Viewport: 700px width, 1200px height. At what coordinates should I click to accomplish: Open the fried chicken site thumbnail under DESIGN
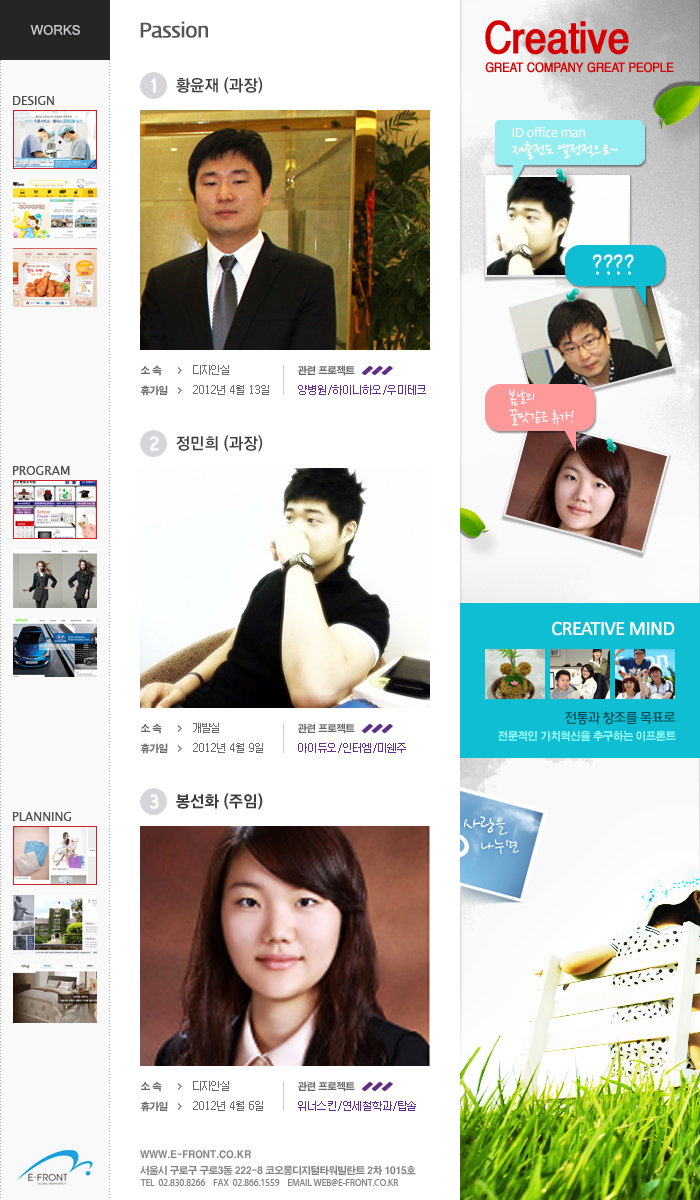pos(55,277)
